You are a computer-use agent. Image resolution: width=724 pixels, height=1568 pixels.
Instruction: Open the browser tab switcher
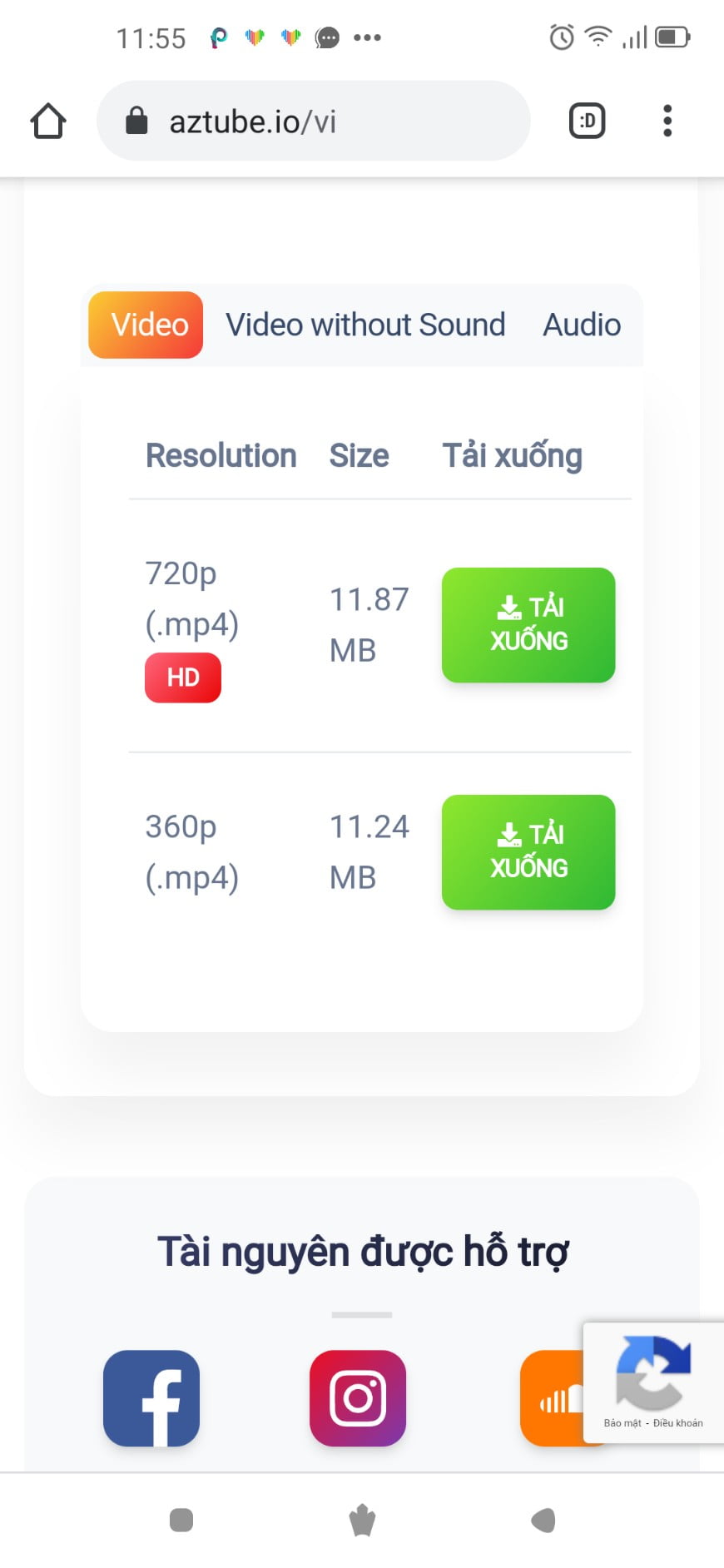click(x=587, y=122)
